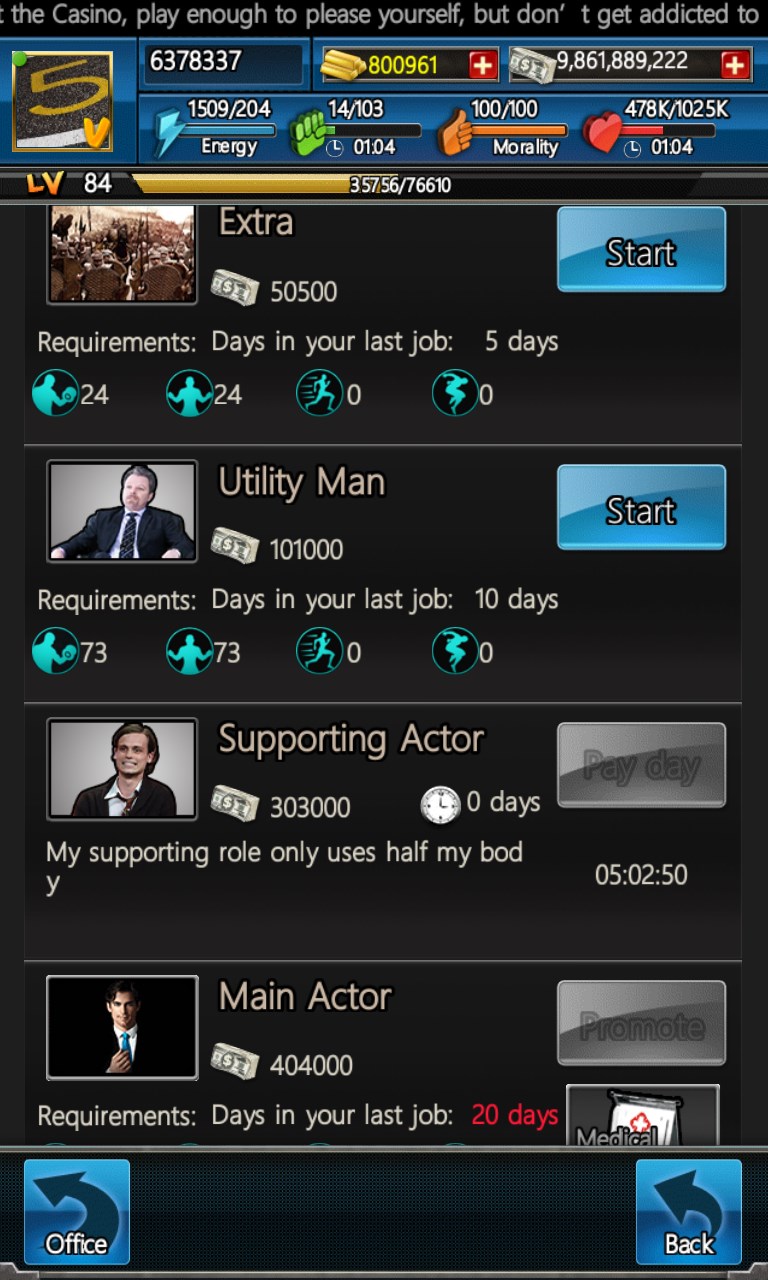Tap Pay day for Supporting Actor

[641, 765]
